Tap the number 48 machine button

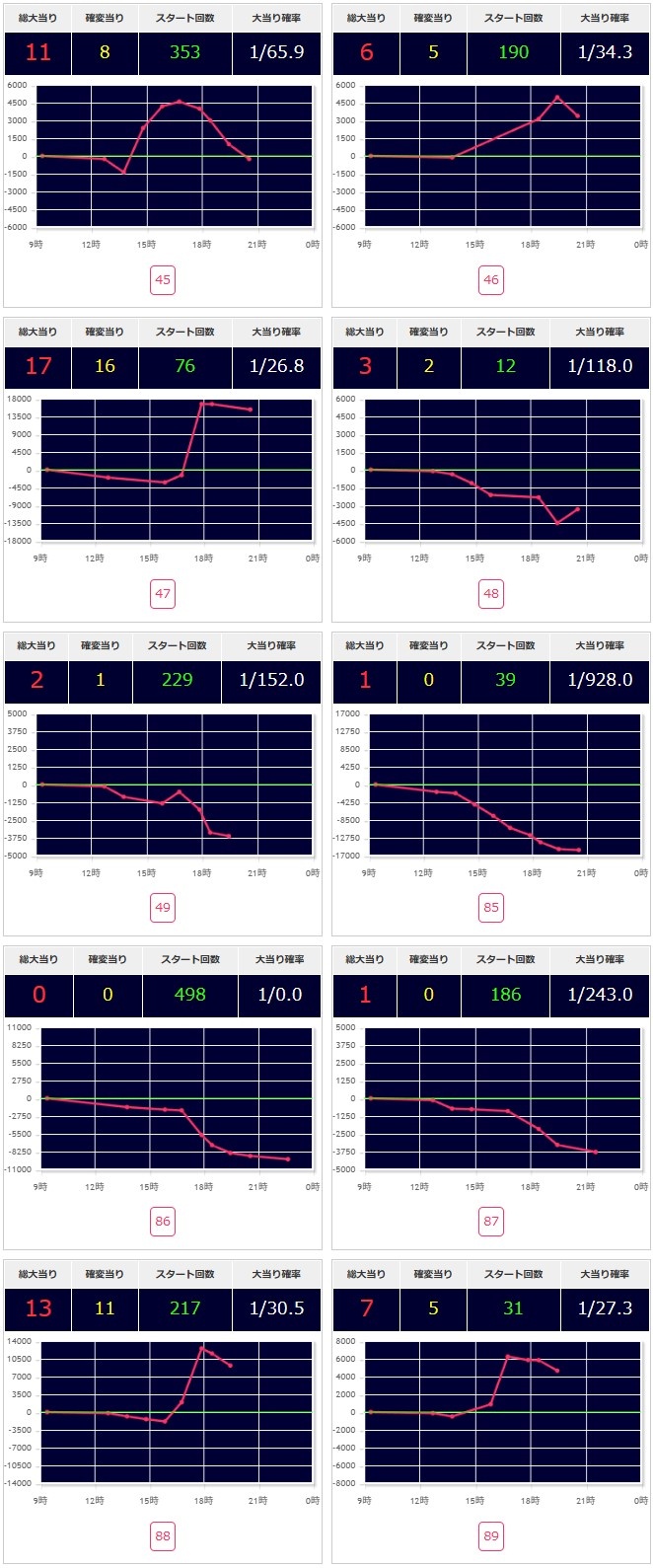pos(491,593)
